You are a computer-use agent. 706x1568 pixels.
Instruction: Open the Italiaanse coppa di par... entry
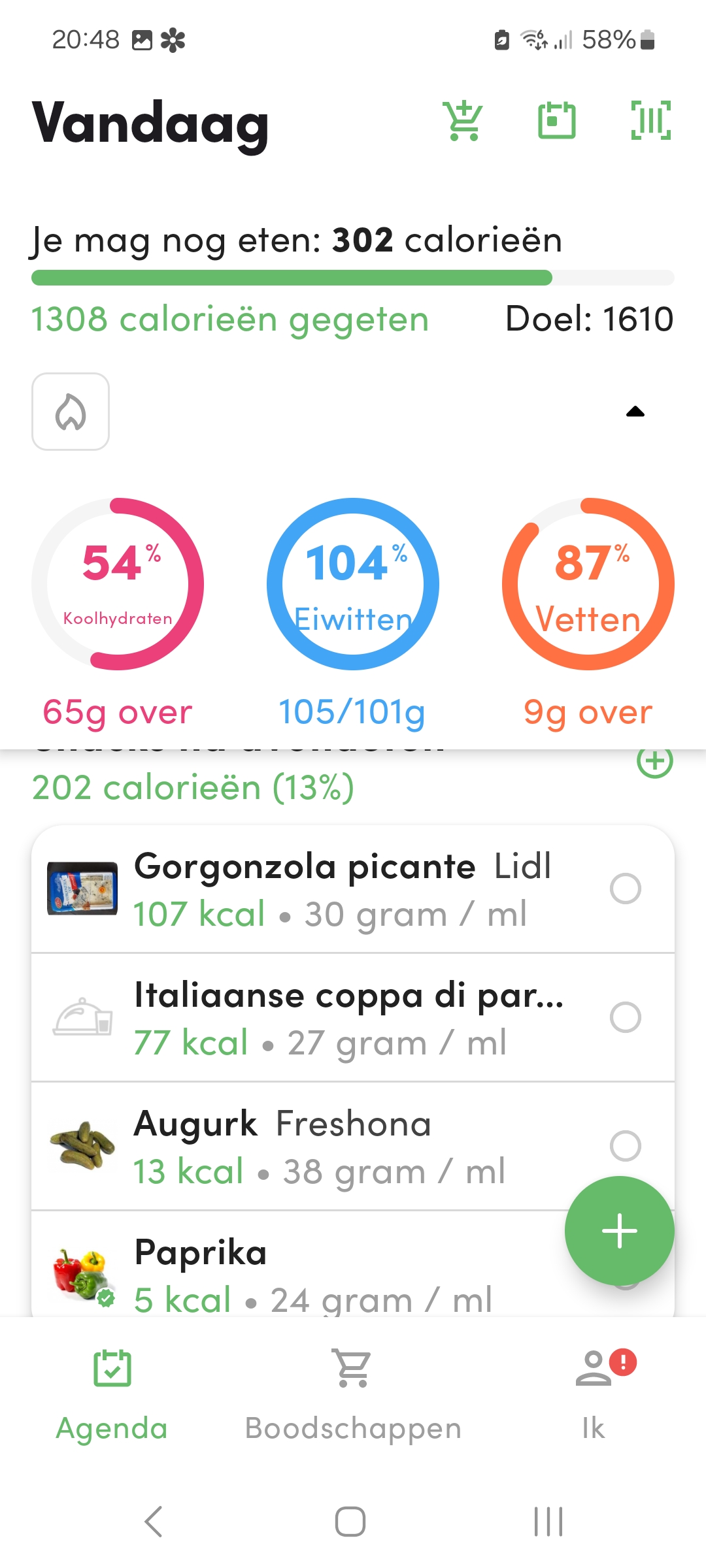340,1017
